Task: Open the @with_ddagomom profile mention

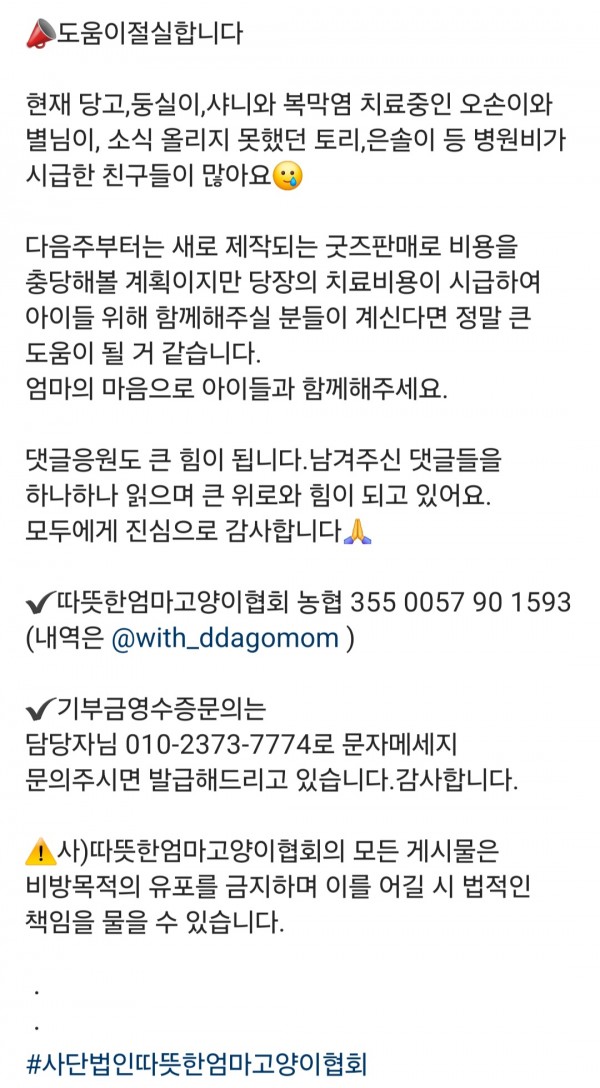Action: 225,638
